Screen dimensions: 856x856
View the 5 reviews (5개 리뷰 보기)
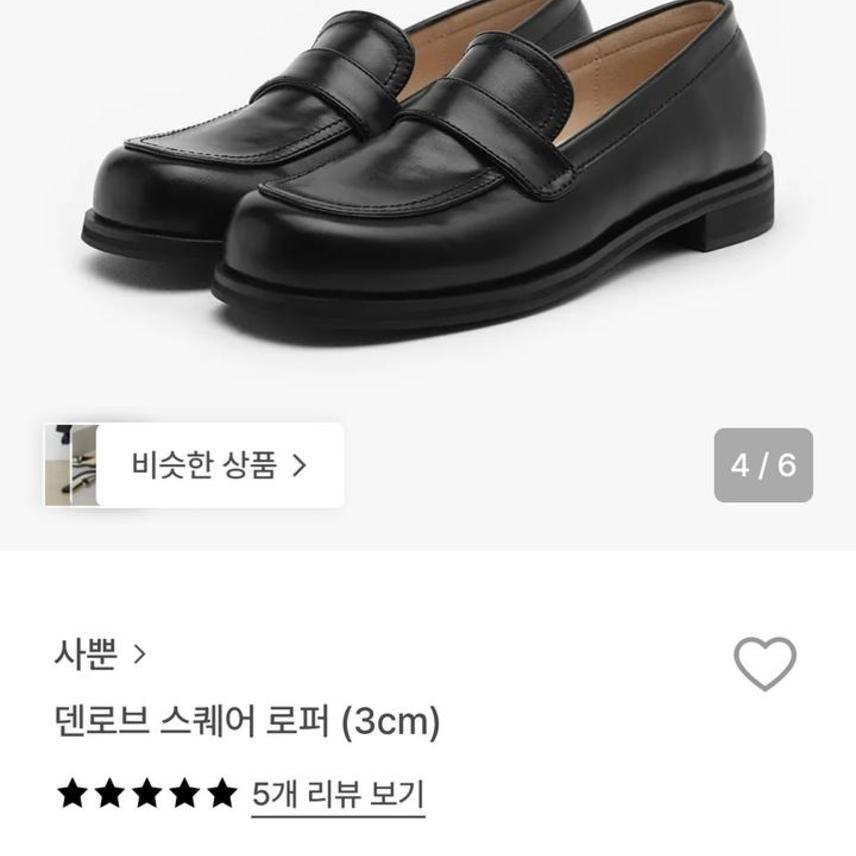click(x=338, y=794)
